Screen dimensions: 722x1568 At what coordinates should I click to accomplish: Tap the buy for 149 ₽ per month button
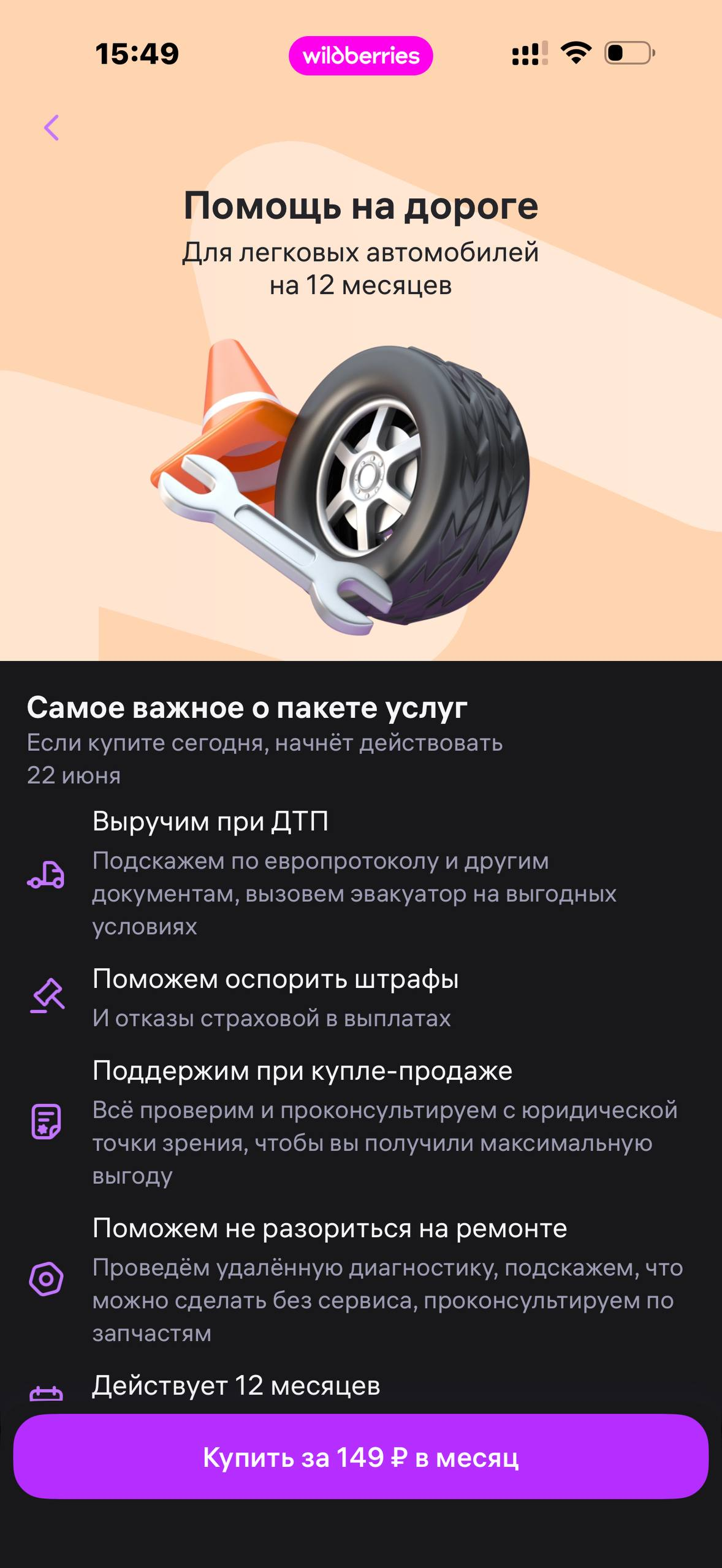[x=361, y=1457]
